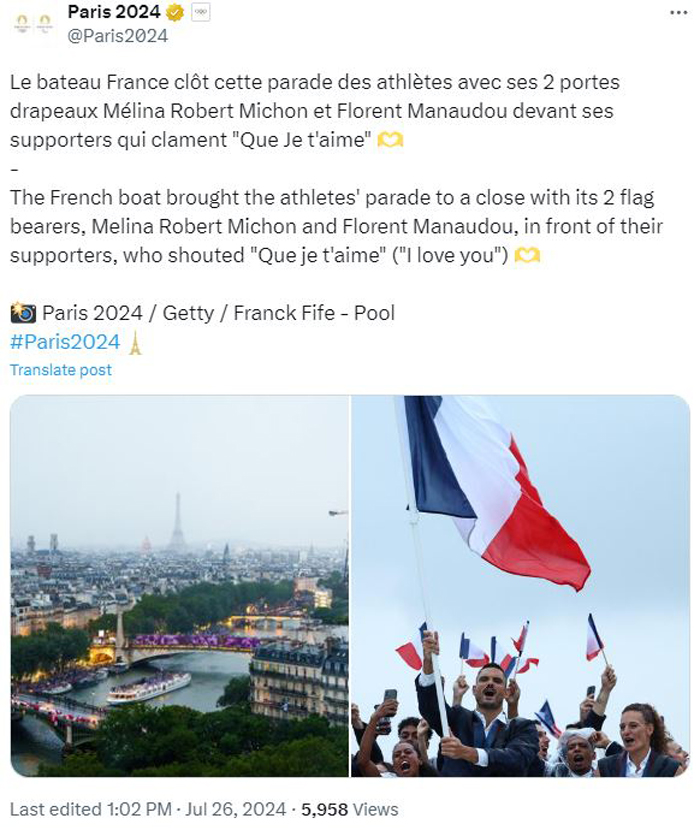Viewport: 700px width, 830px height.
Task: Tap the #Paris2024 hashtag
Action: tap(65, 342)
